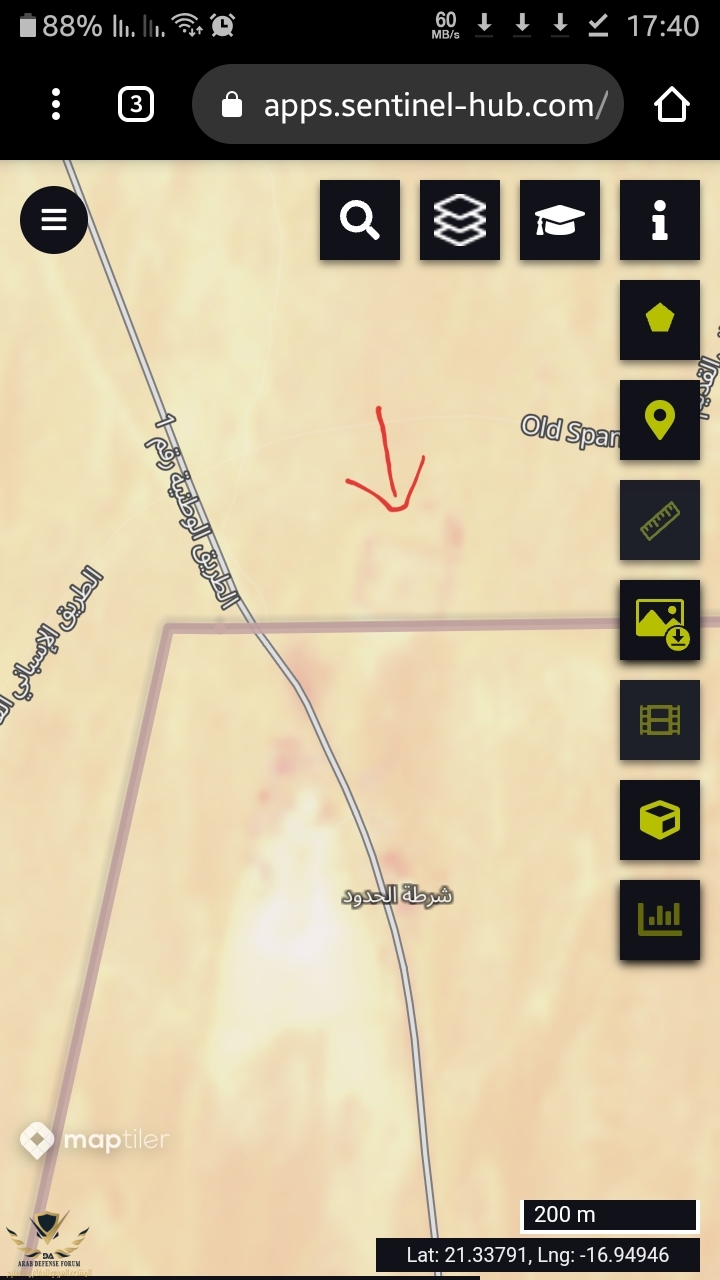Open the hamburger side menu
Image resolution: width=720 pixels, height=1280 pixels.
[54, 220]
